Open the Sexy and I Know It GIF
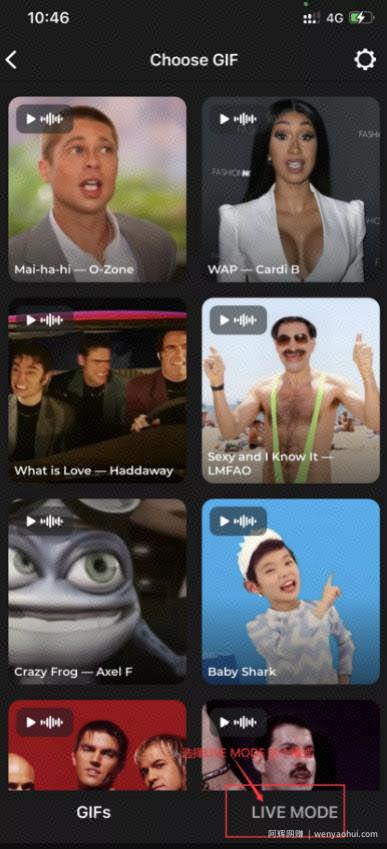The height and width of the screenshot is (849, 387). point(291,390)
